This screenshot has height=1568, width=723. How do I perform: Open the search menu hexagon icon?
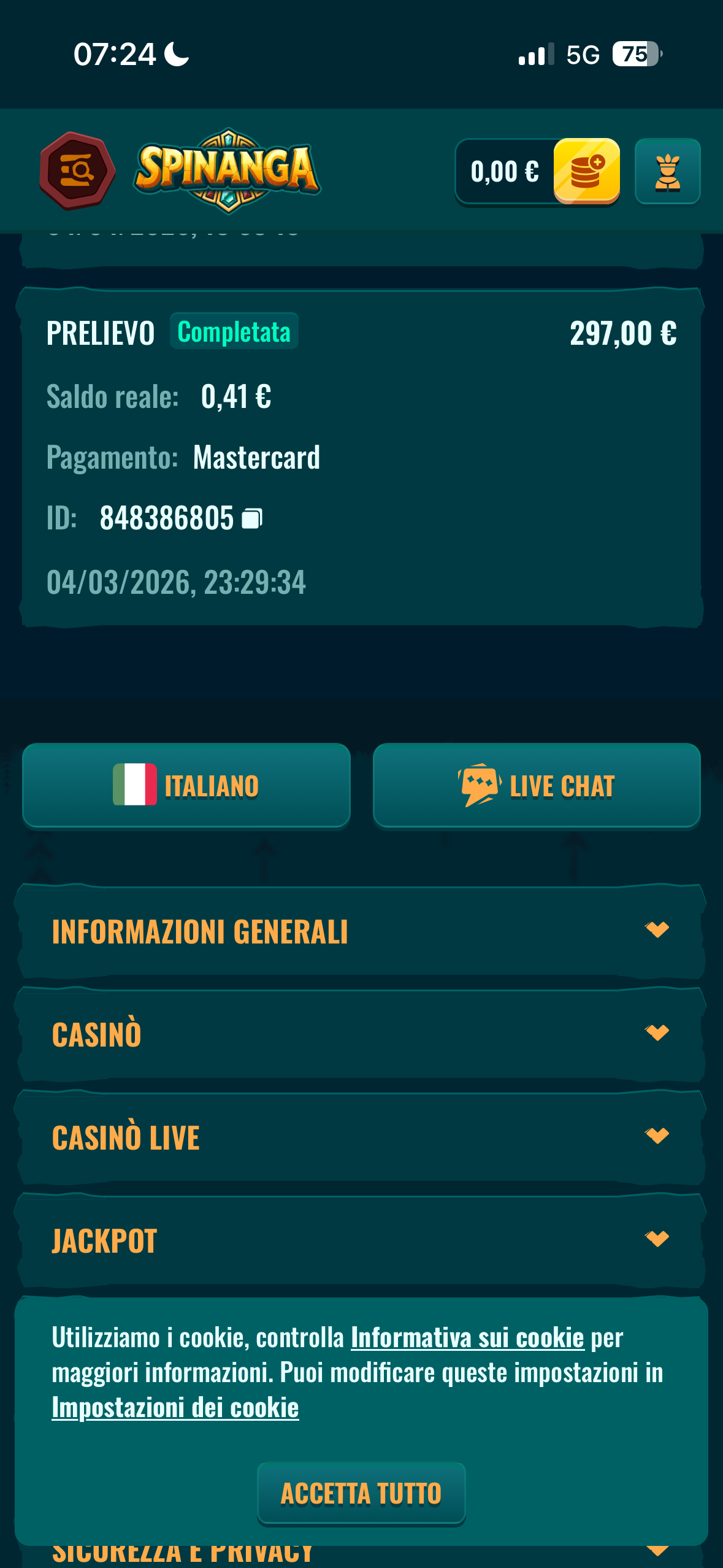[77, 171]
